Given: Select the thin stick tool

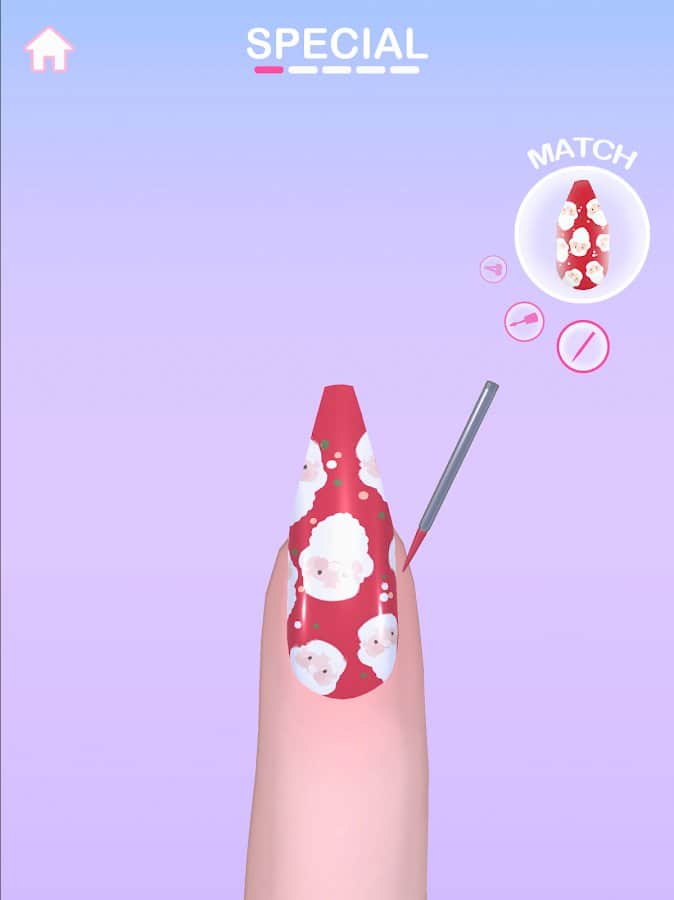Looking at the screenshot, I should pos(583,346).
